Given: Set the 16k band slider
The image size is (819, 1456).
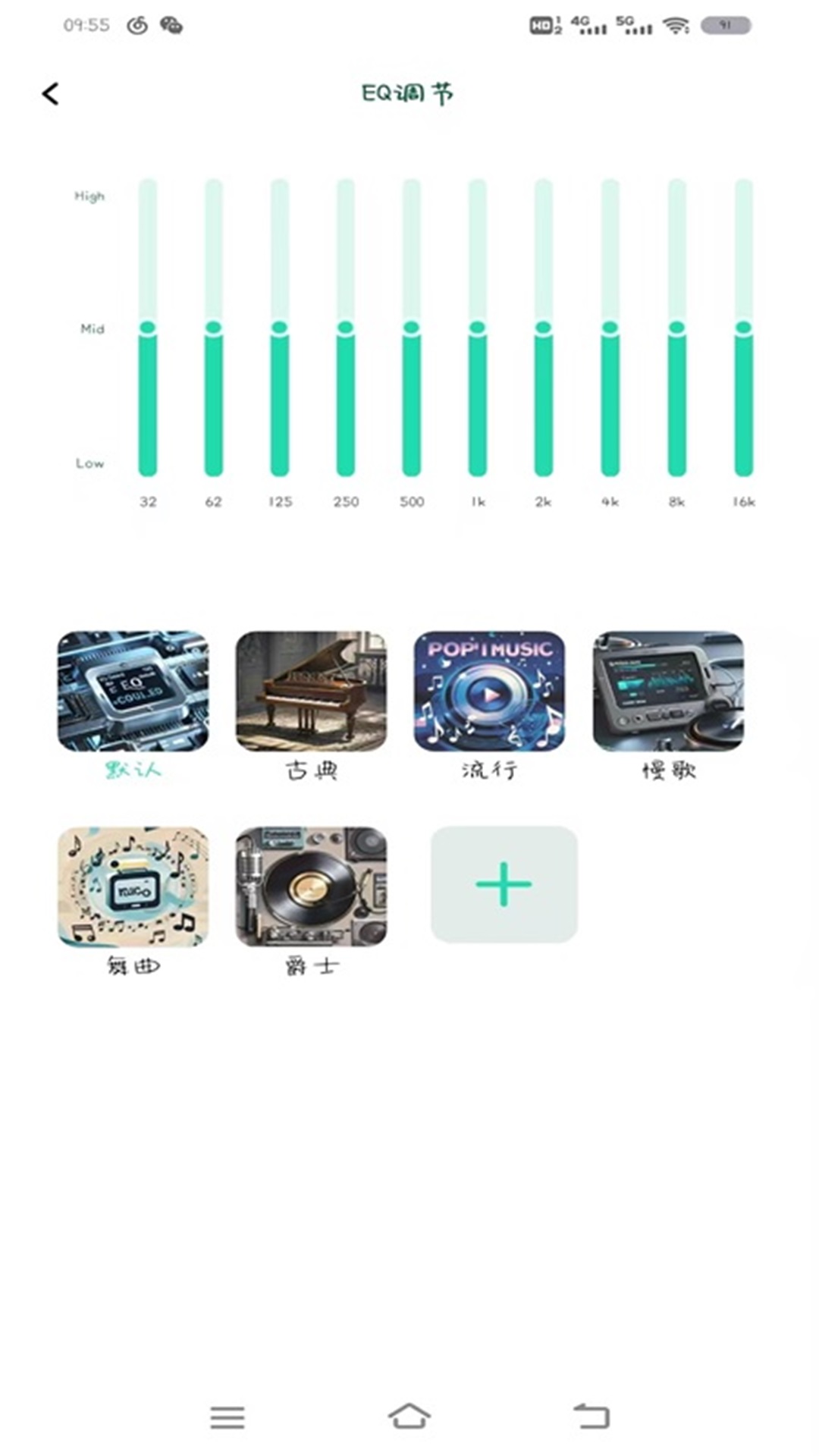Looking at the screenshot, I should coord(744,328).
